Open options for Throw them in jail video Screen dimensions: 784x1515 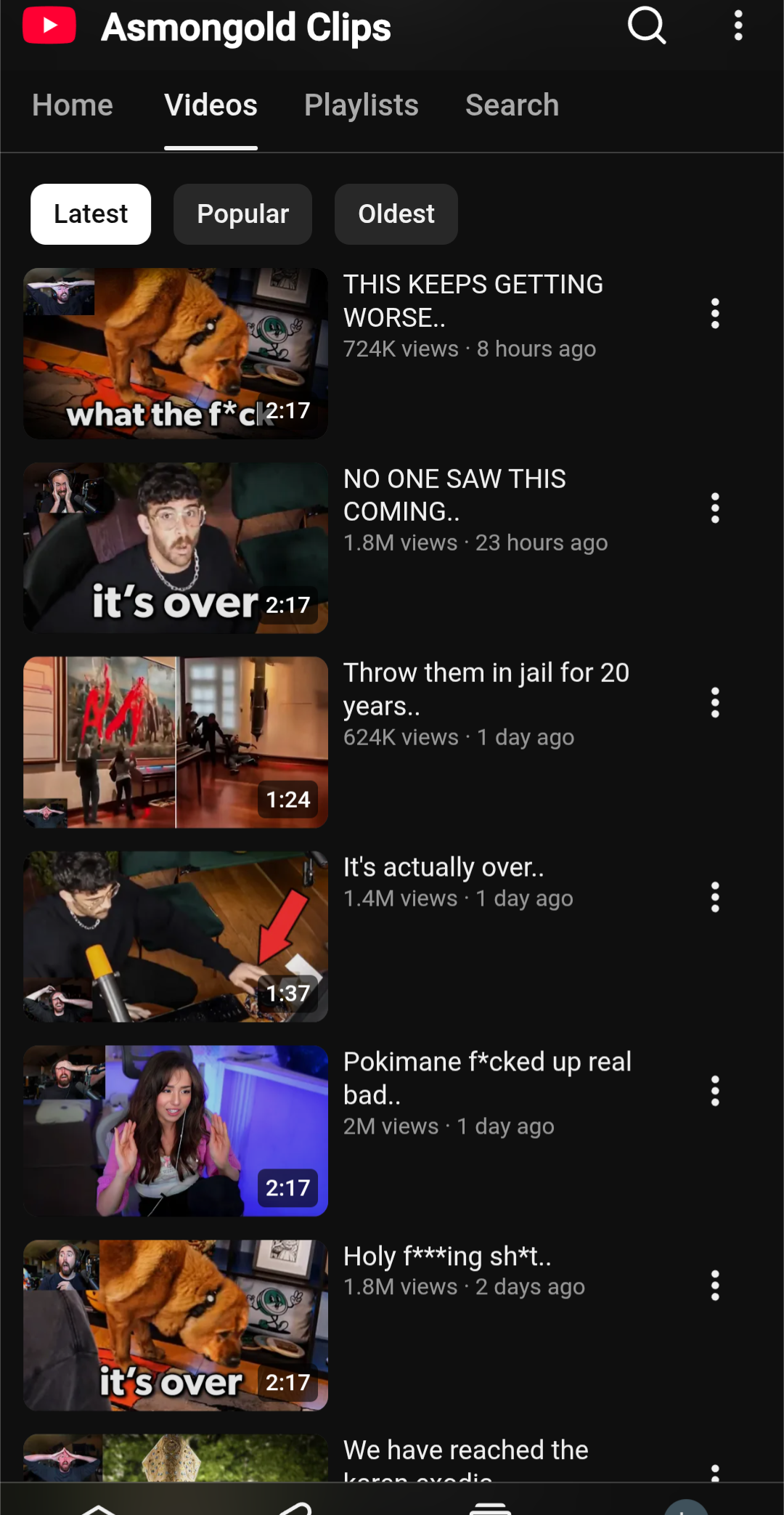click(x=715, y=703)
